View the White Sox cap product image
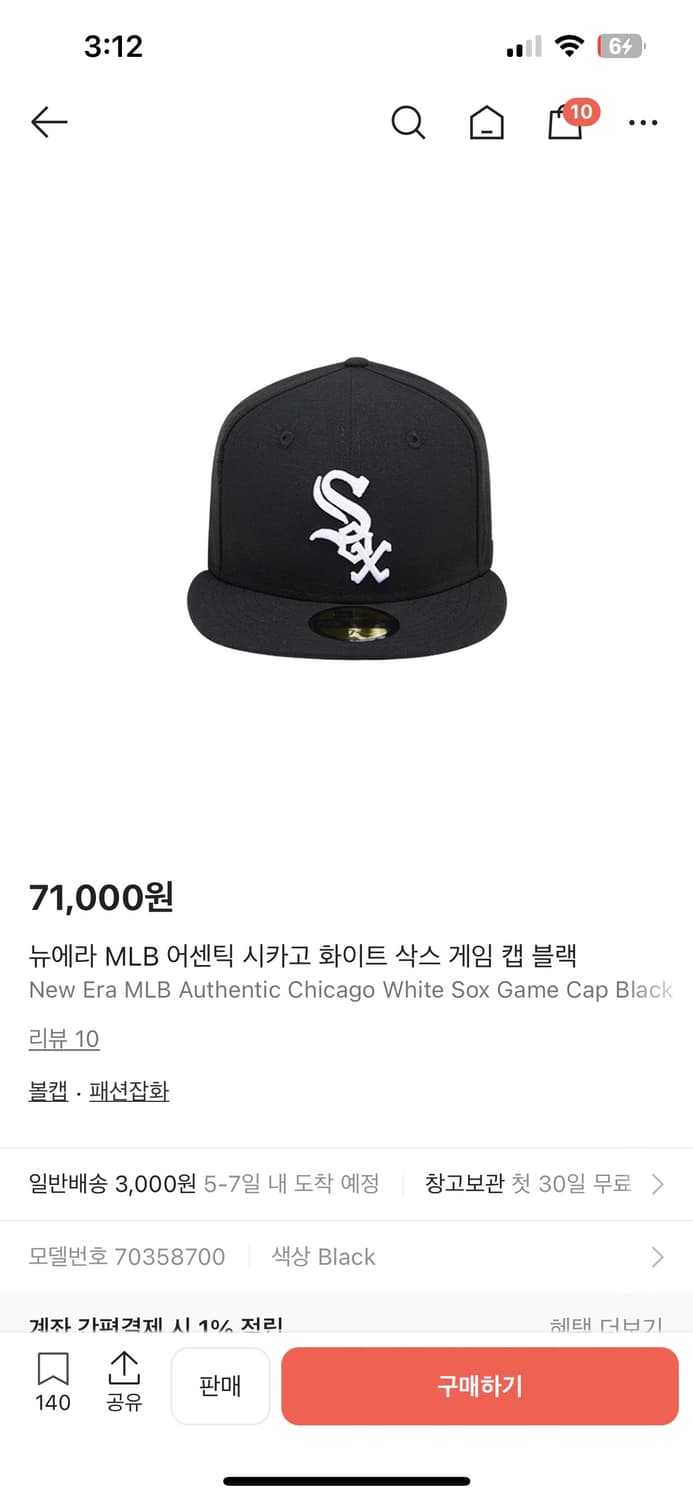Viewport: 693px width, 1500px height. tap(347, 508)
